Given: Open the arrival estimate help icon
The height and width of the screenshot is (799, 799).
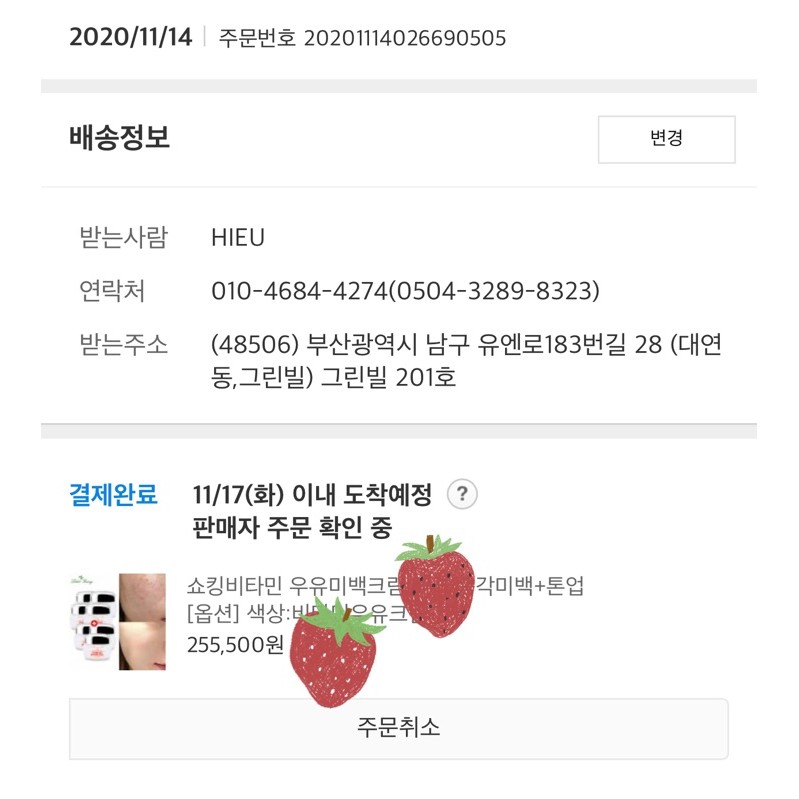Looking at the screenshot, I should click(x=461, y=494).
